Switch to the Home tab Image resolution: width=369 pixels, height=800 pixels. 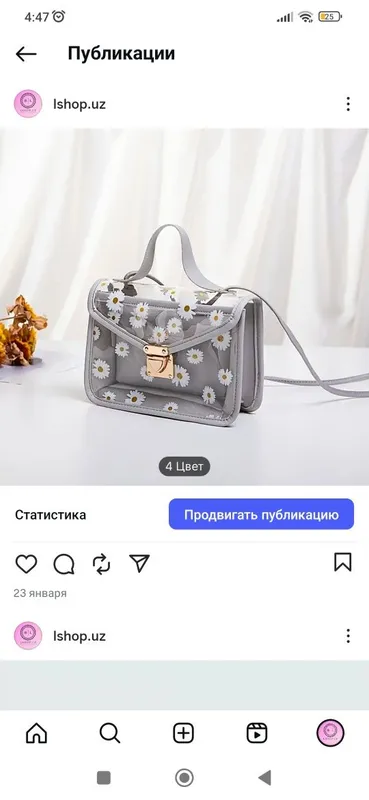(37, 734)
